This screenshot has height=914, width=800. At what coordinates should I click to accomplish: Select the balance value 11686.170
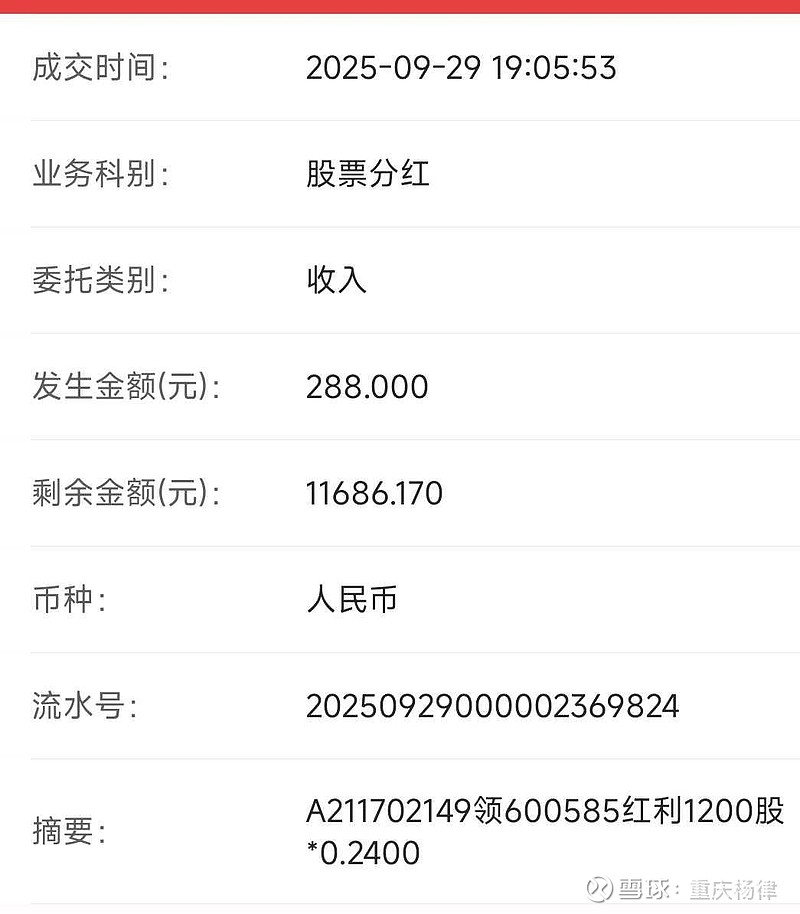point(377,494)
